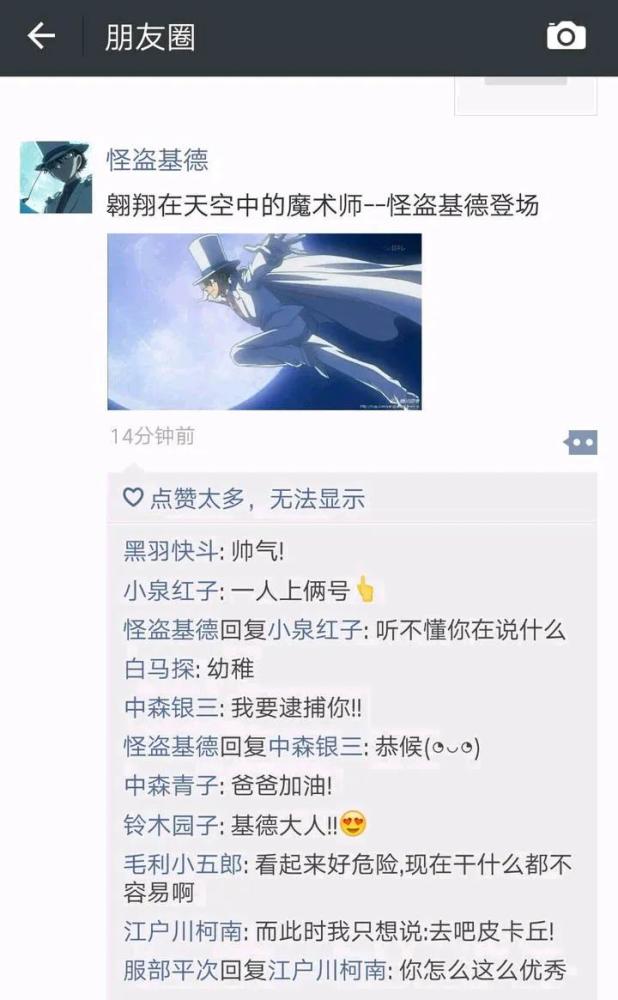Open commenter 黑羽快斗's profile

170,550
